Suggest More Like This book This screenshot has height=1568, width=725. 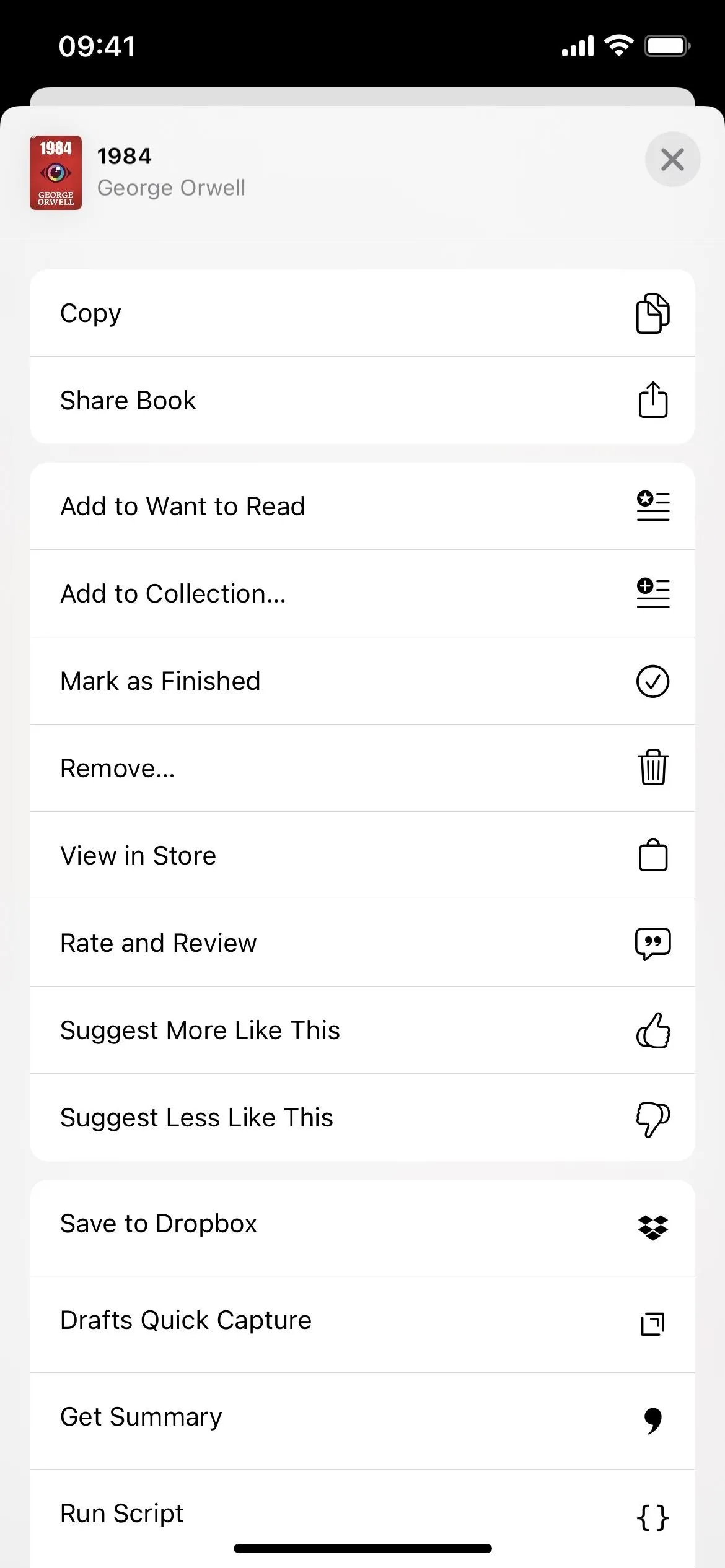[362, 1030]
